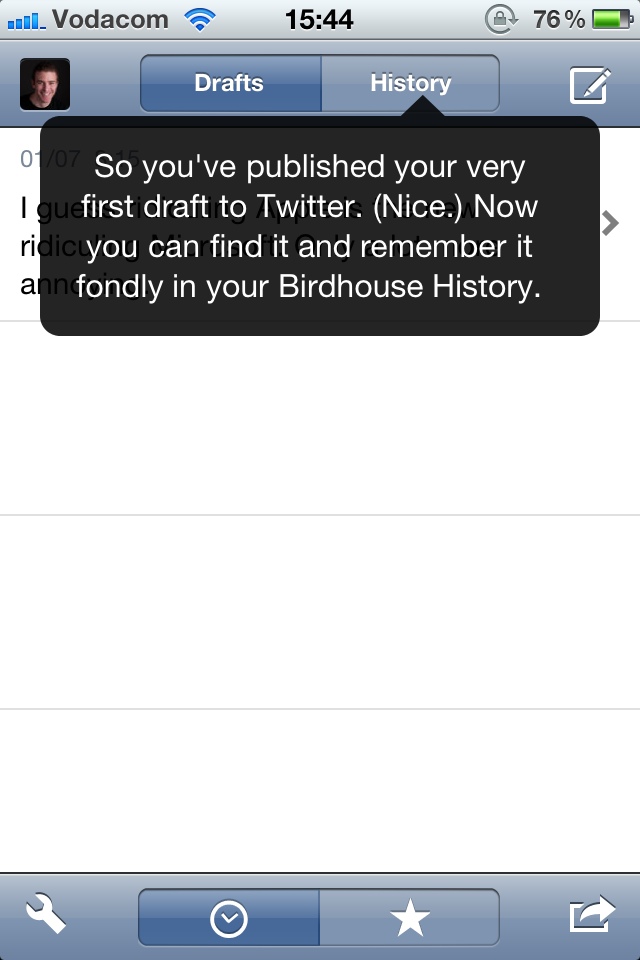Open the account profile avatar
Viewport: 640px width, 960px height.
tap(45, 84)
